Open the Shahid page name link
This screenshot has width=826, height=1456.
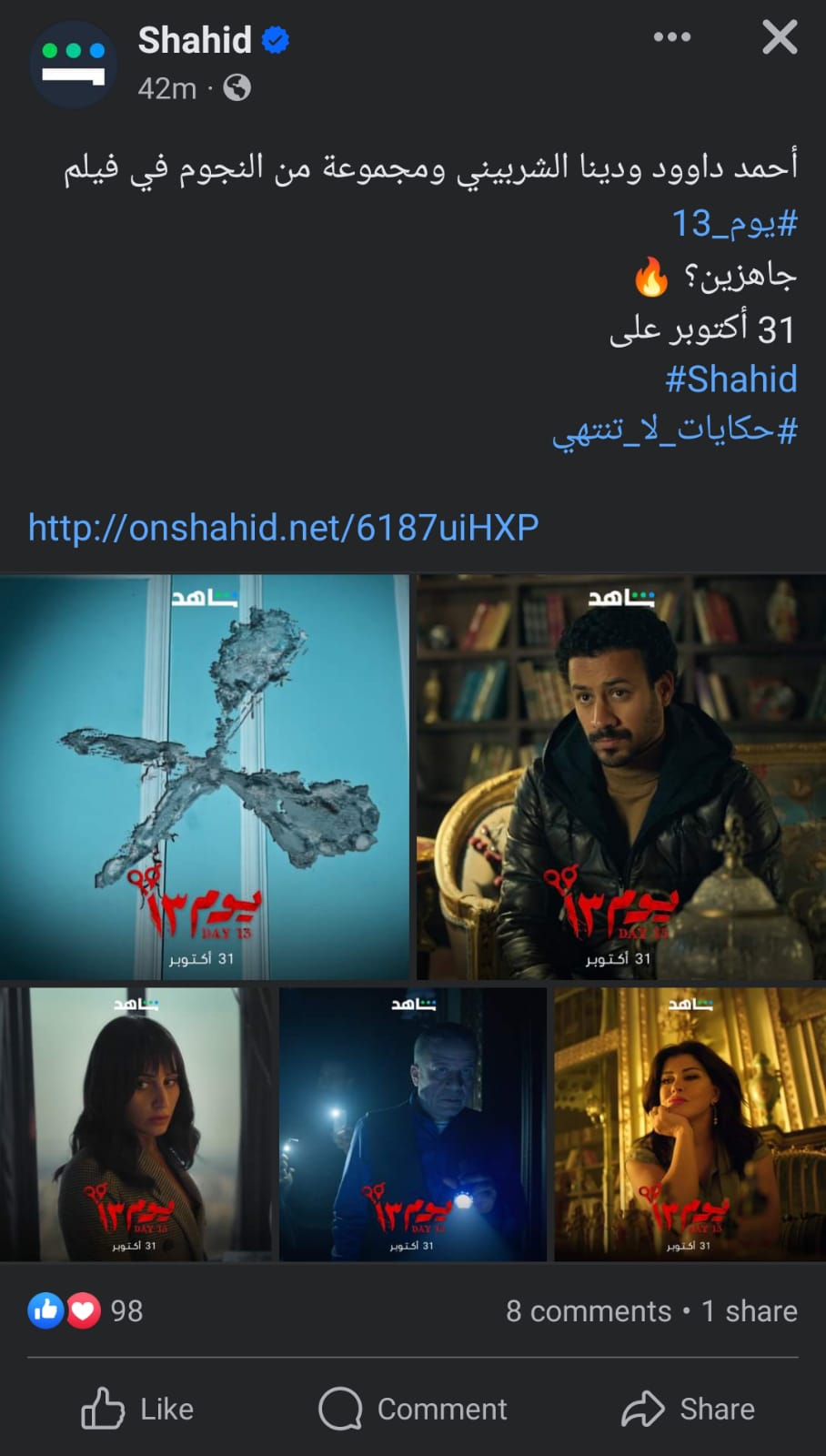(x=195, y=41)
